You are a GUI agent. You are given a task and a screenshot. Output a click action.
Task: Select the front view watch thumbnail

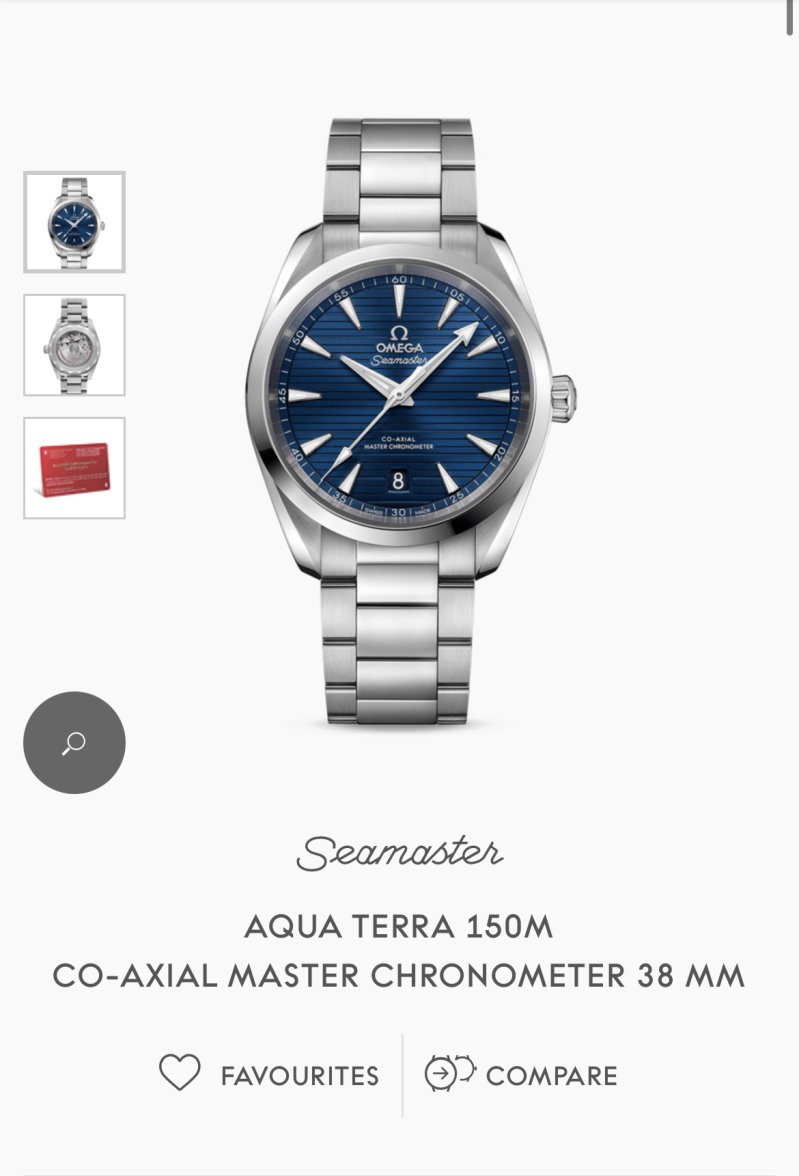(74, 222)
